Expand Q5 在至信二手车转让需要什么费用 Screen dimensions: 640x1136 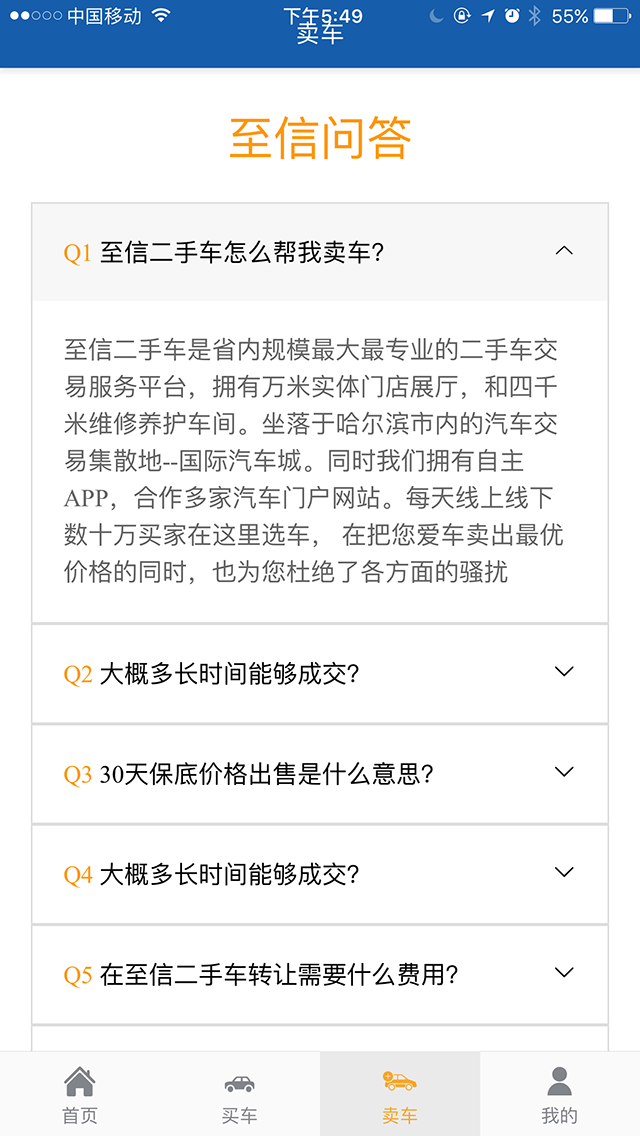564,973
